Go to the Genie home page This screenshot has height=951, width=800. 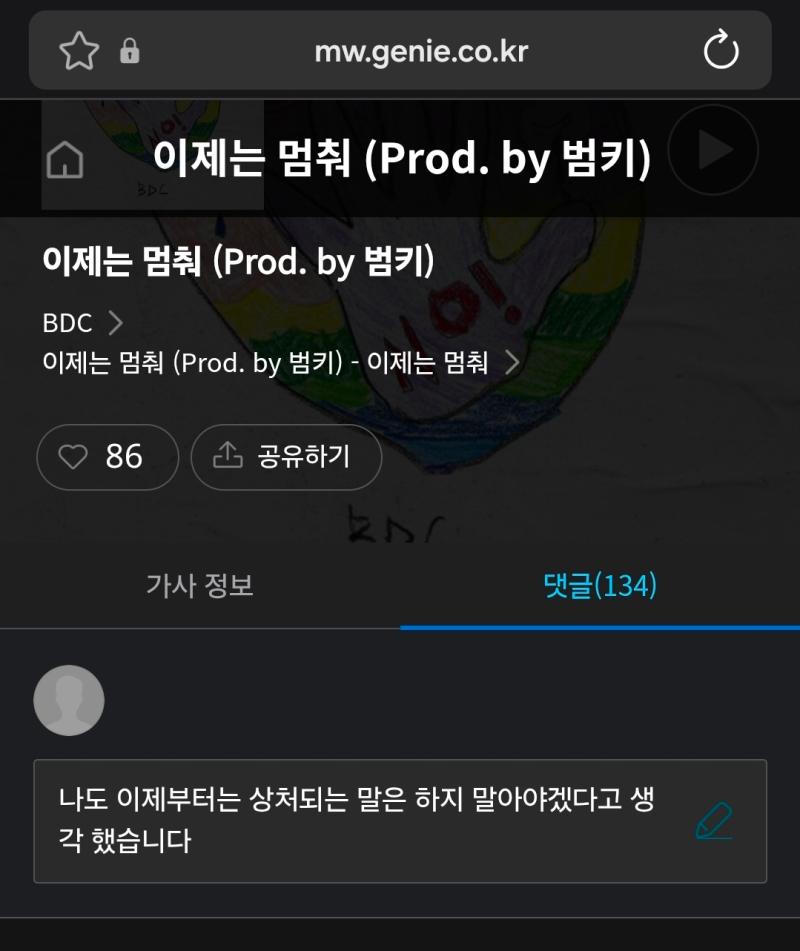[x=66, y=160]
